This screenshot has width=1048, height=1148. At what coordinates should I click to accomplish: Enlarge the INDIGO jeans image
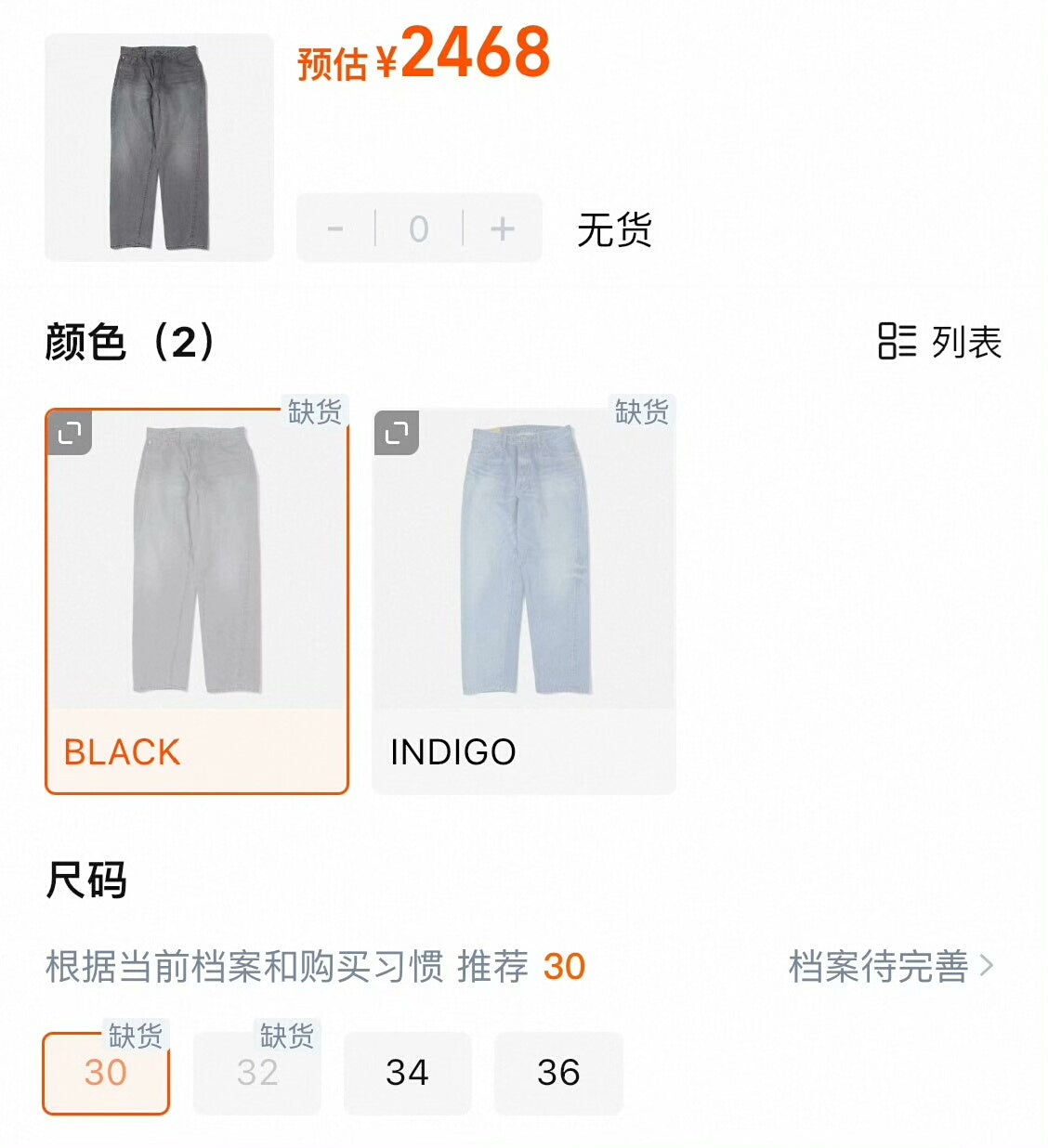pos(397,433)
